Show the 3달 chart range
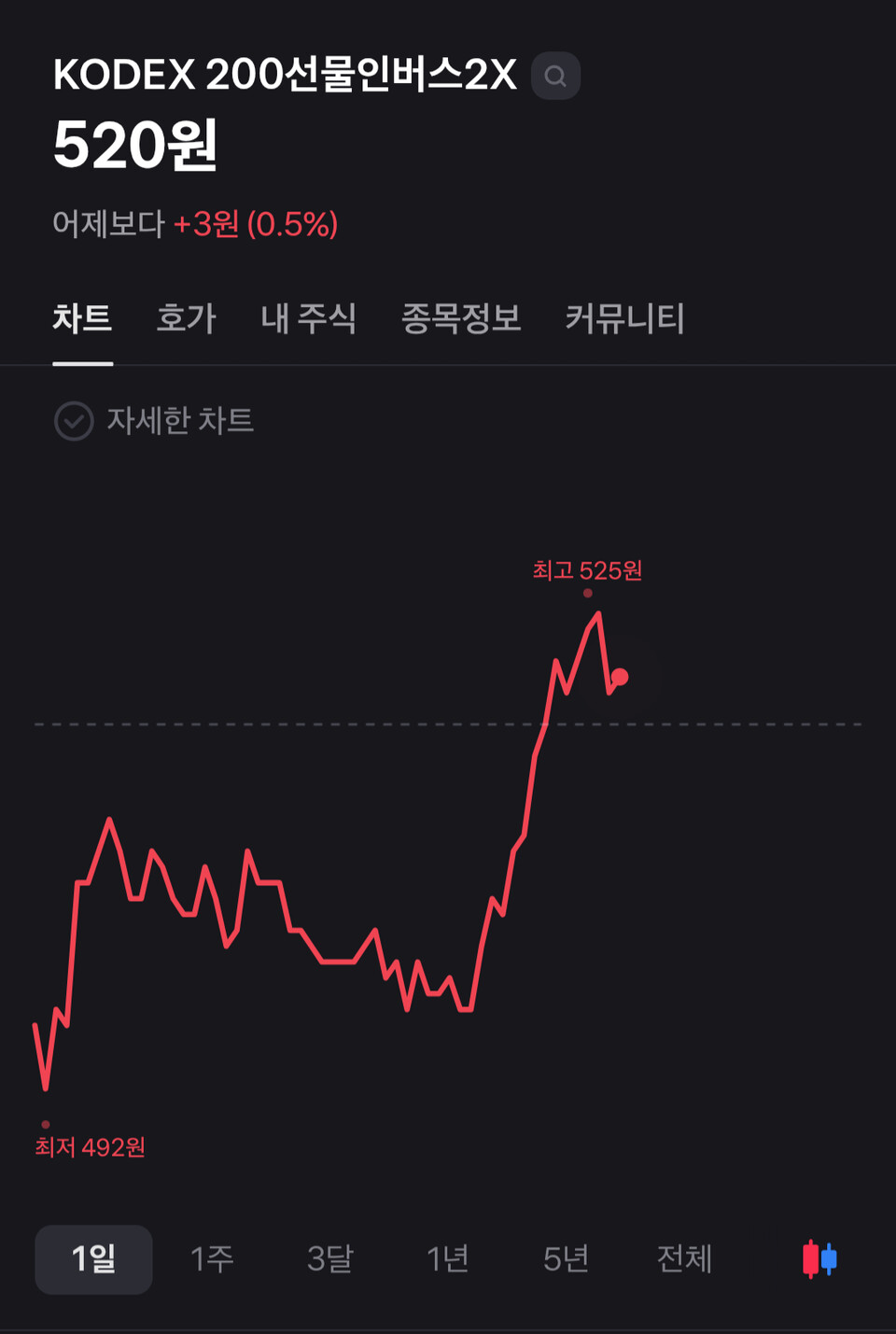Screen dimensions: 896x1334 point(330,1259)
